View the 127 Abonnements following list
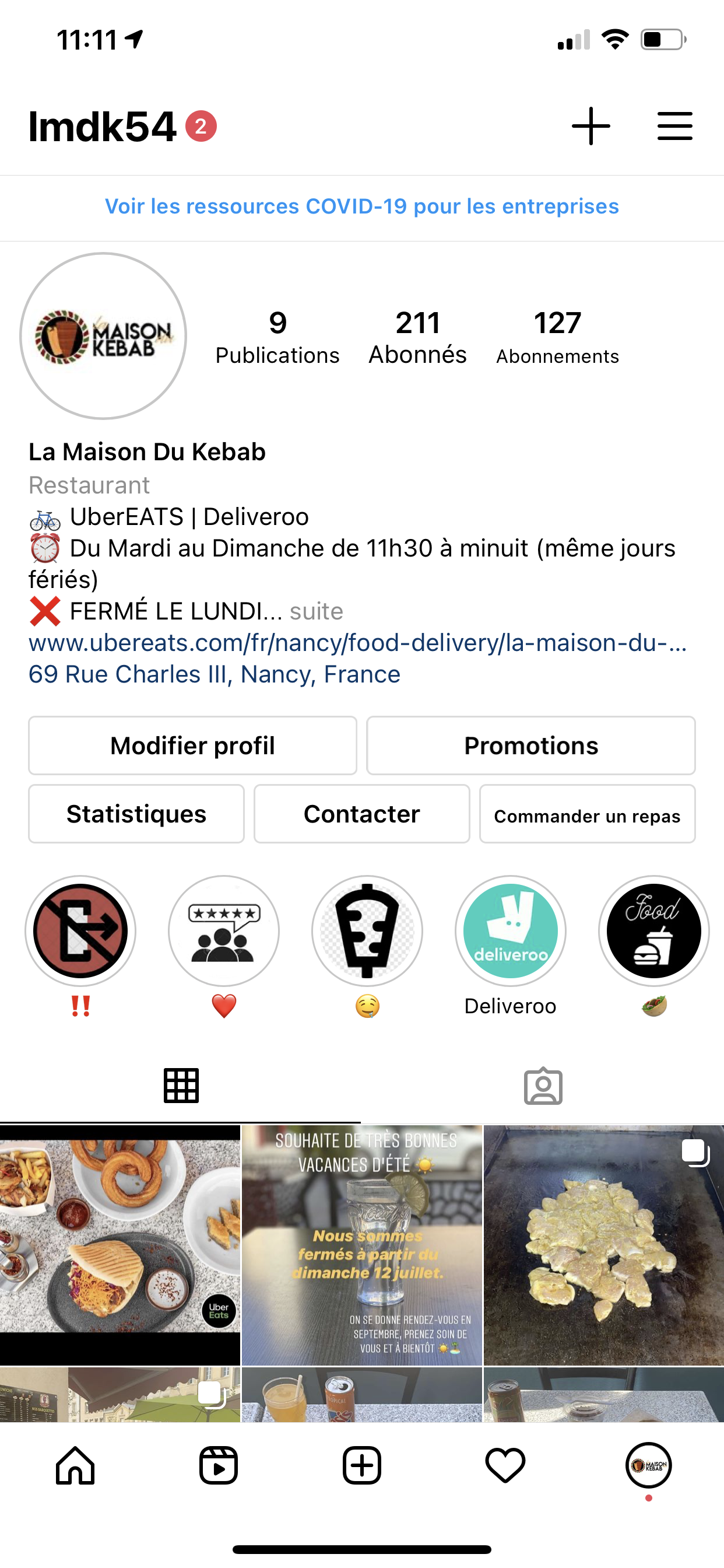This screenshot has width=724, height=1568. click(x=557, y=337)
